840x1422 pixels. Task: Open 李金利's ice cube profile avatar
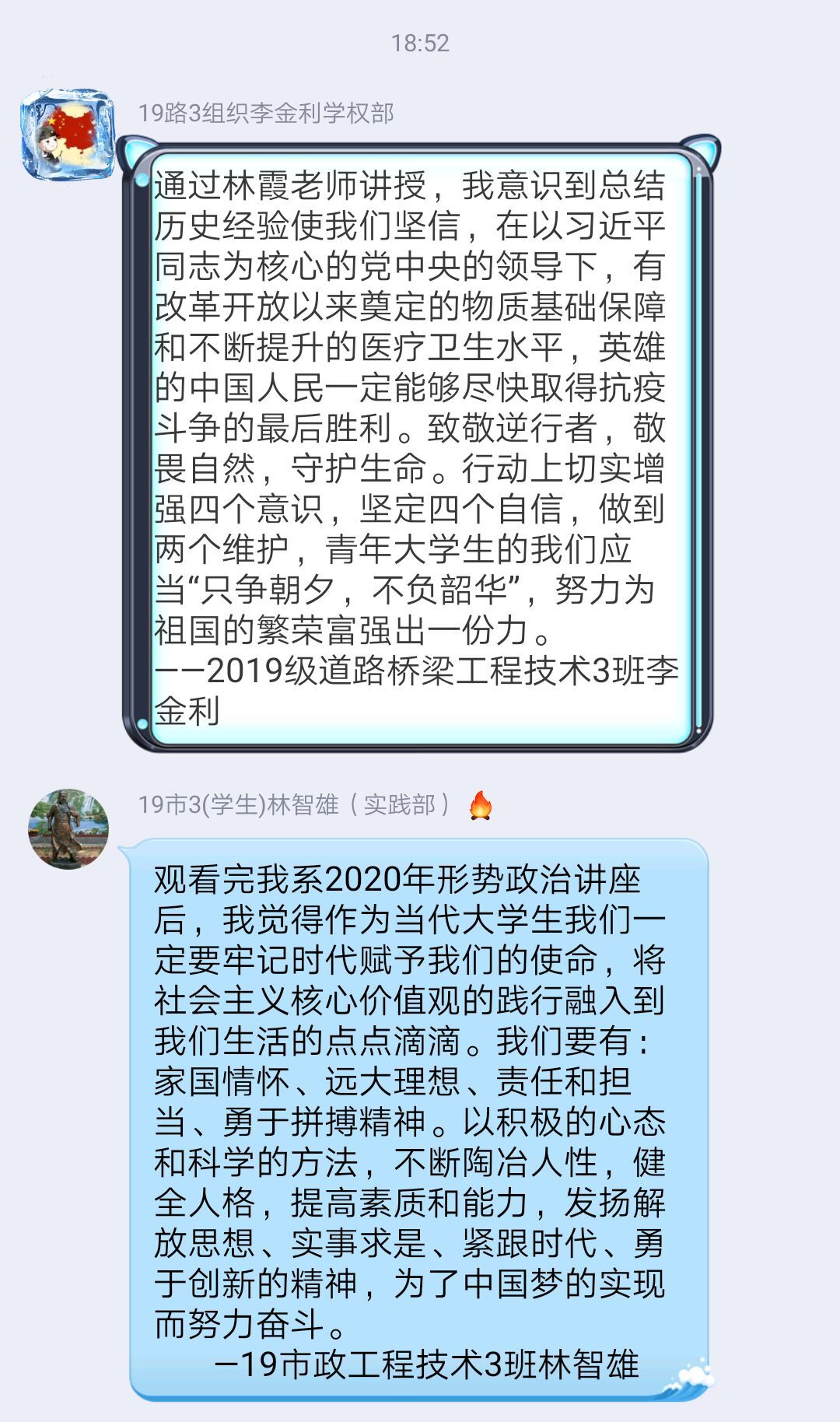click(68, 134)
